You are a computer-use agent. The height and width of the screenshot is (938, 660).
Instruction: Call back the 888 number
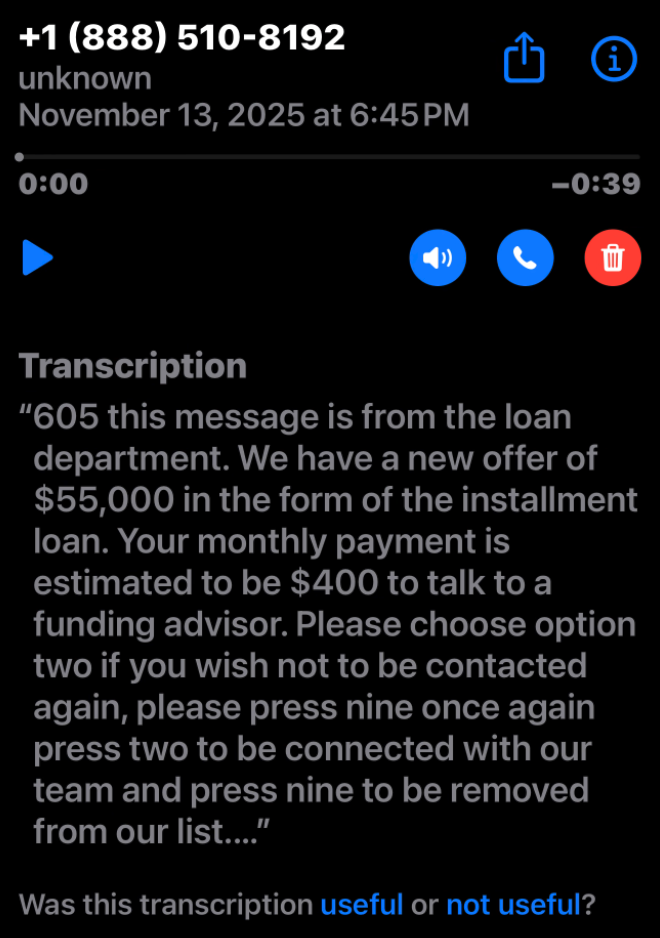[525, 258]
